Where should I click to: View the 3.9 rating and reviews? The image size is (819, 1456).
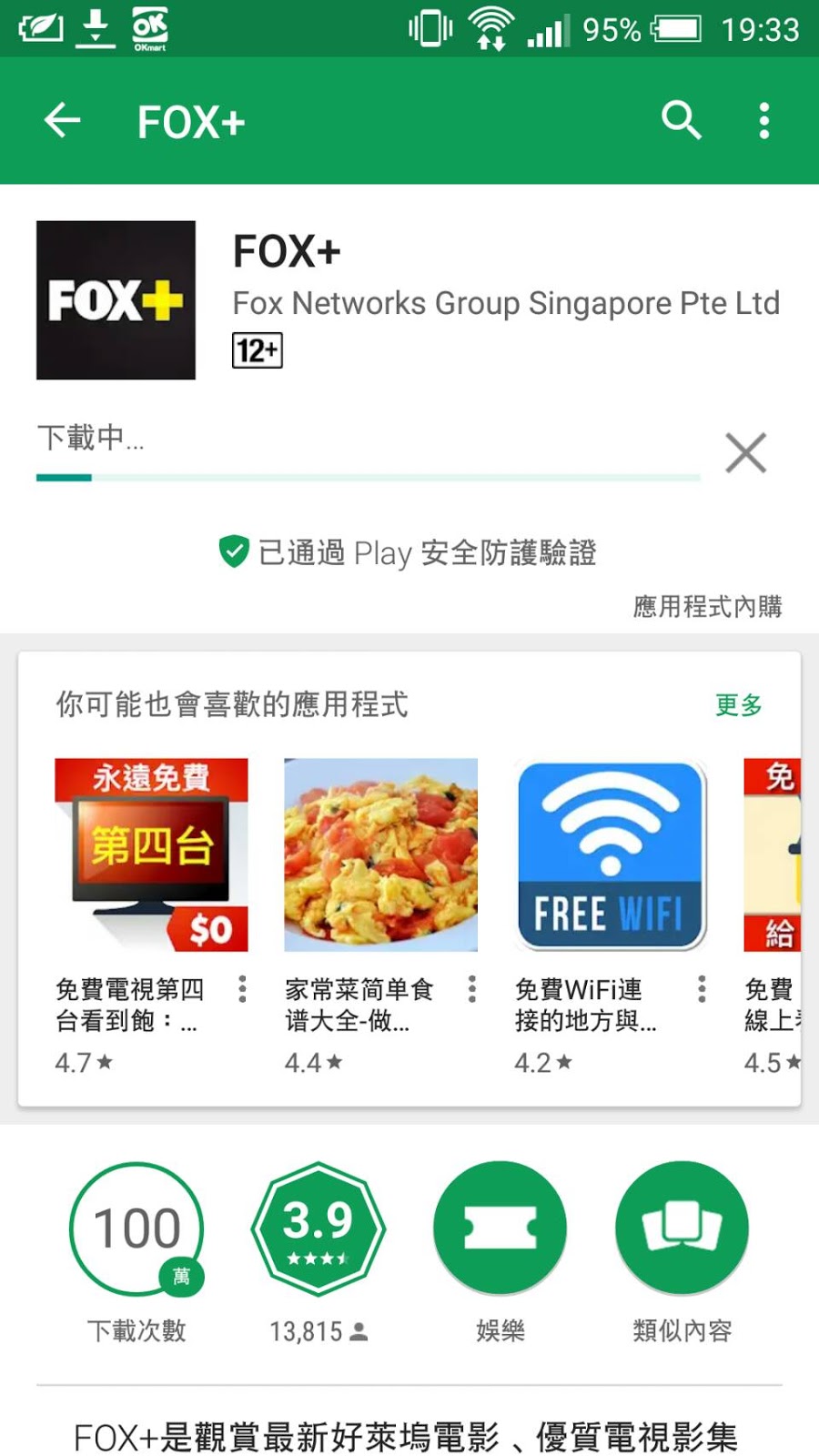(318, 1228)
